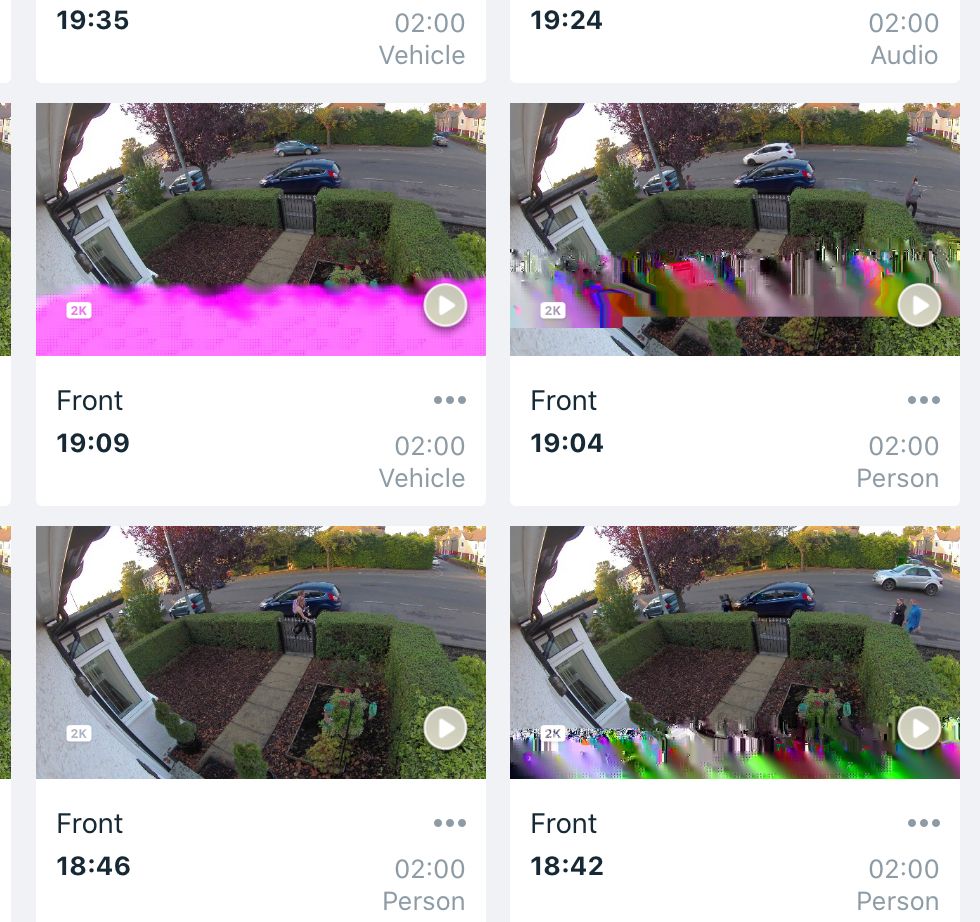
Task: Play the 18:46 Person clip
Action: click(445, 728)
